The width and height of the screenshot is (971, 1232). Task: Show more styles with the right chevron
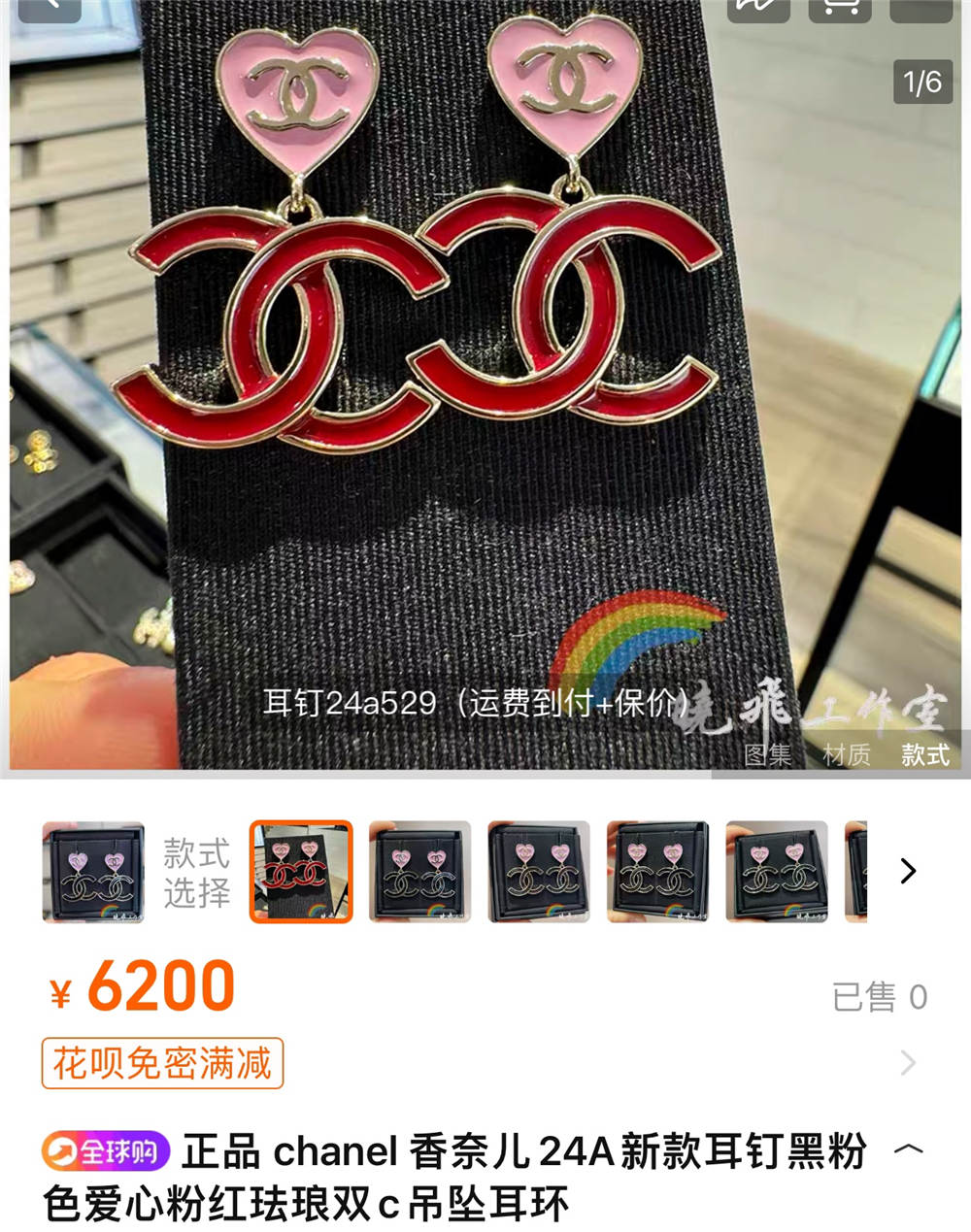[908, 871]
